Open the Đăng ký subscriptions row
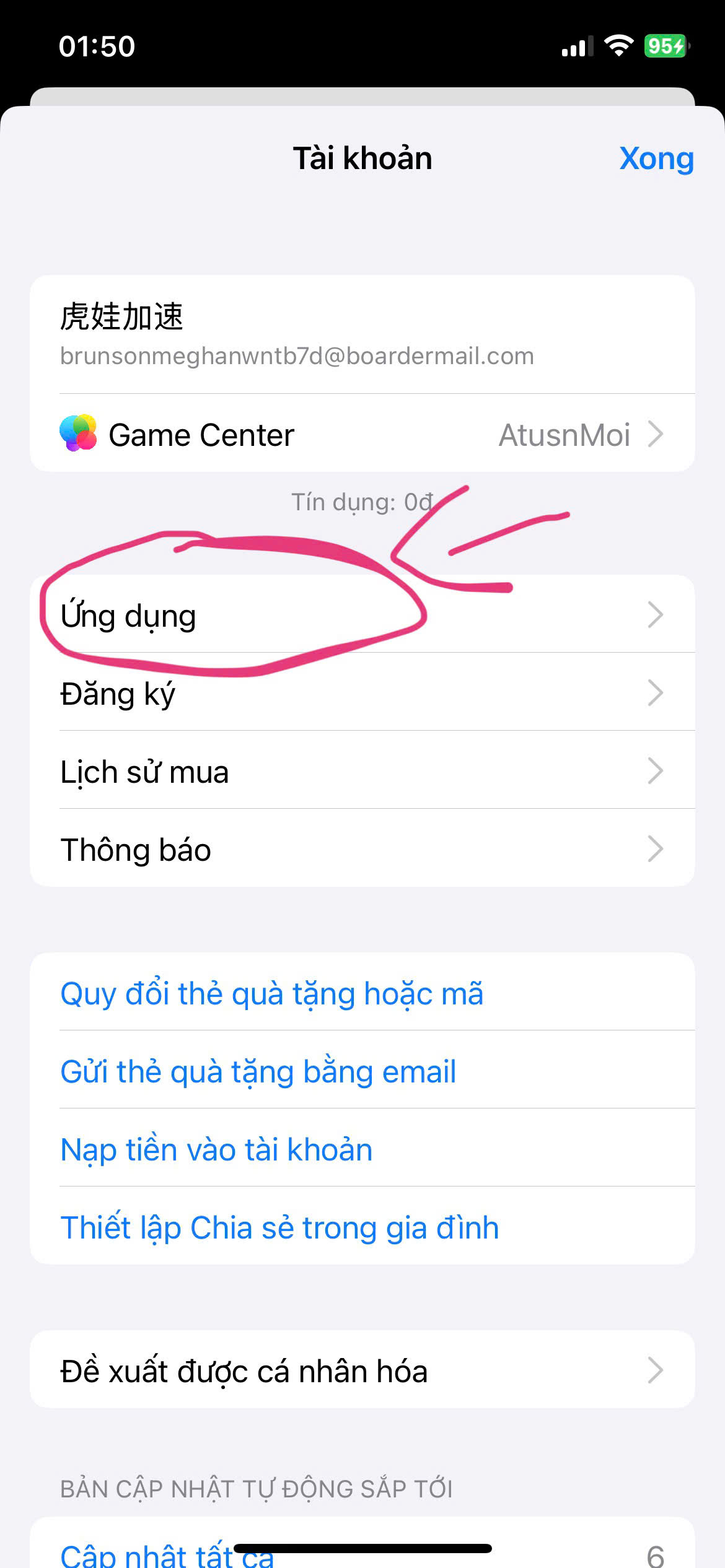 (362, 693)
